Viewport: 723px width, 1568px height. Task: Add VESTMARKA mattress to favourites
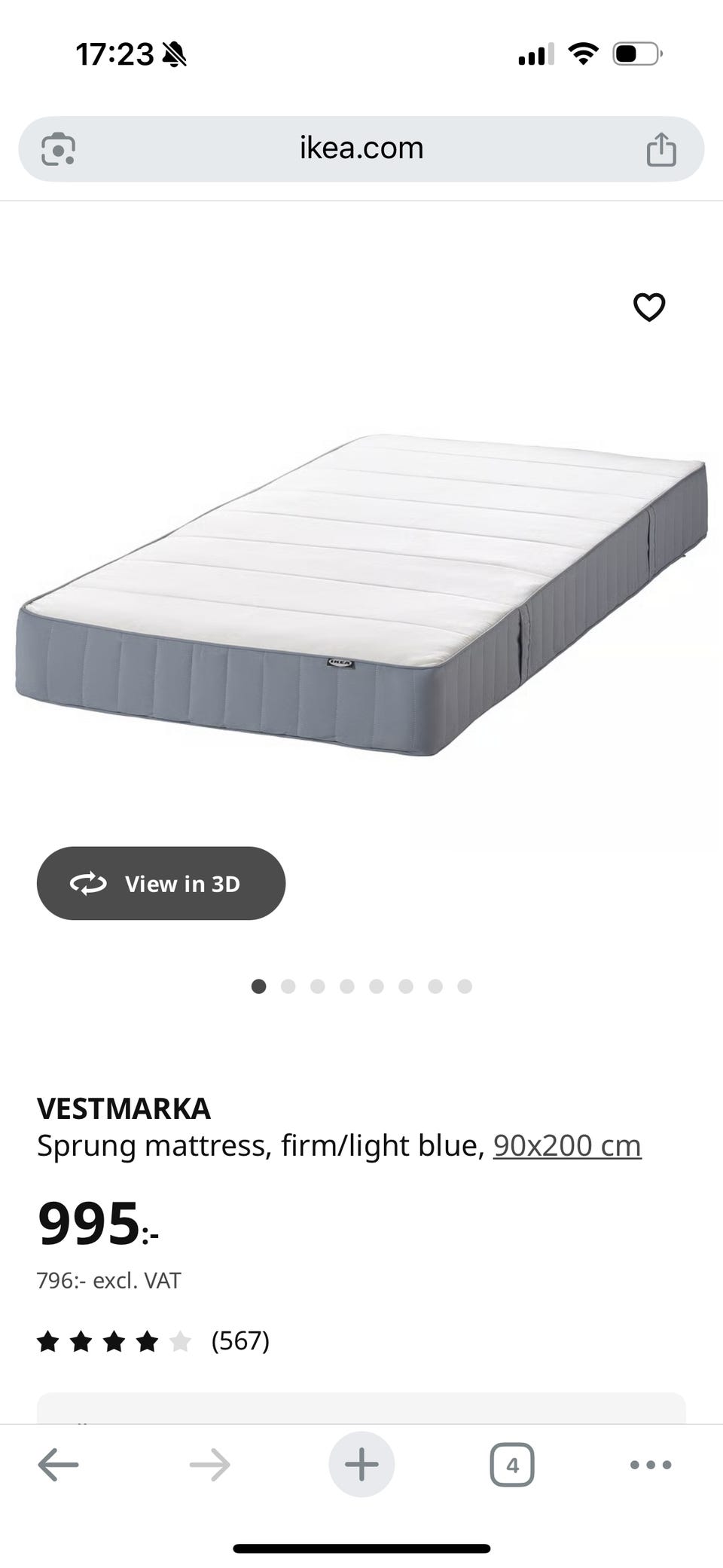coord(648,307)
